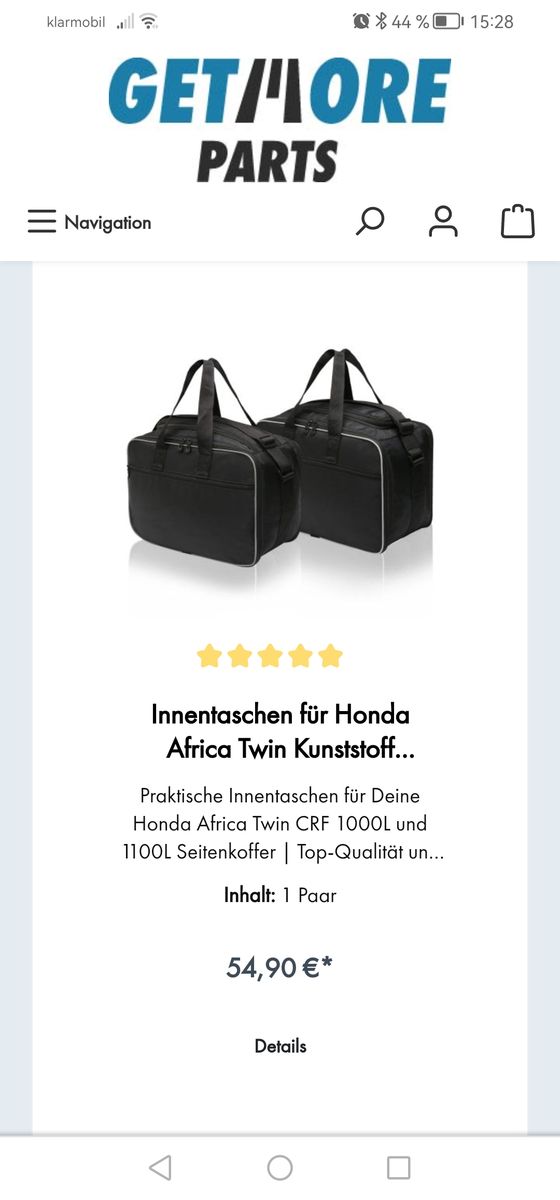This screenshot has height=1200, width=560.
Task: Open the Innentaschen für Honda Africa Twin title
Action: coord(280,731)
